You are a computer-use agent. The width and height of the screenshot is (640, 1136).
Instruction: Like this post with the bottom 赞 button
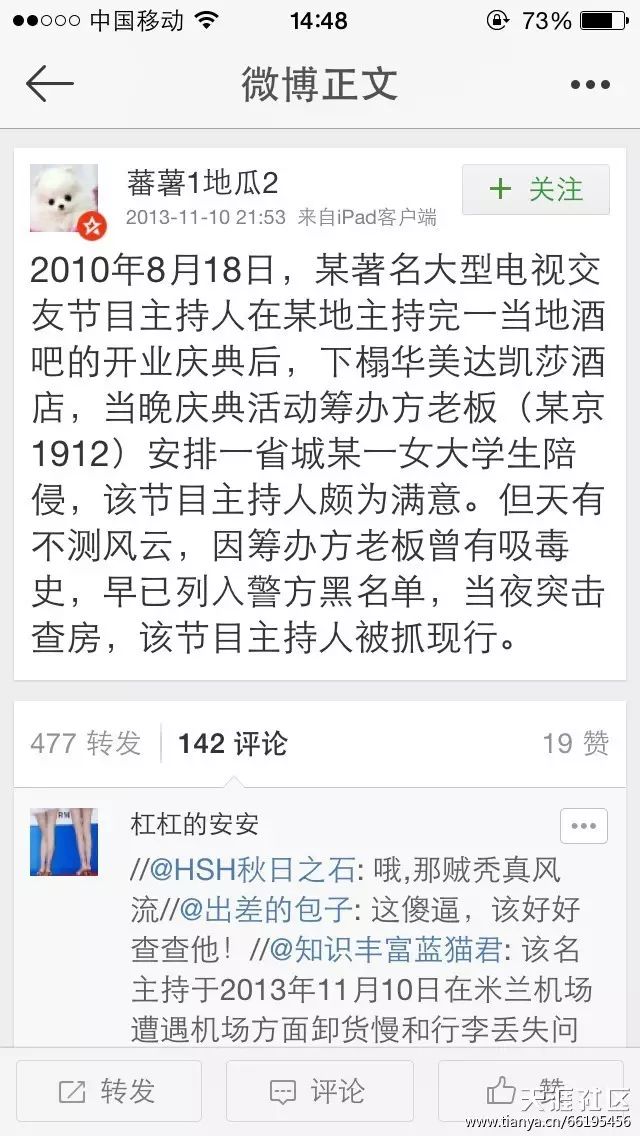[x=529, y=1091]
